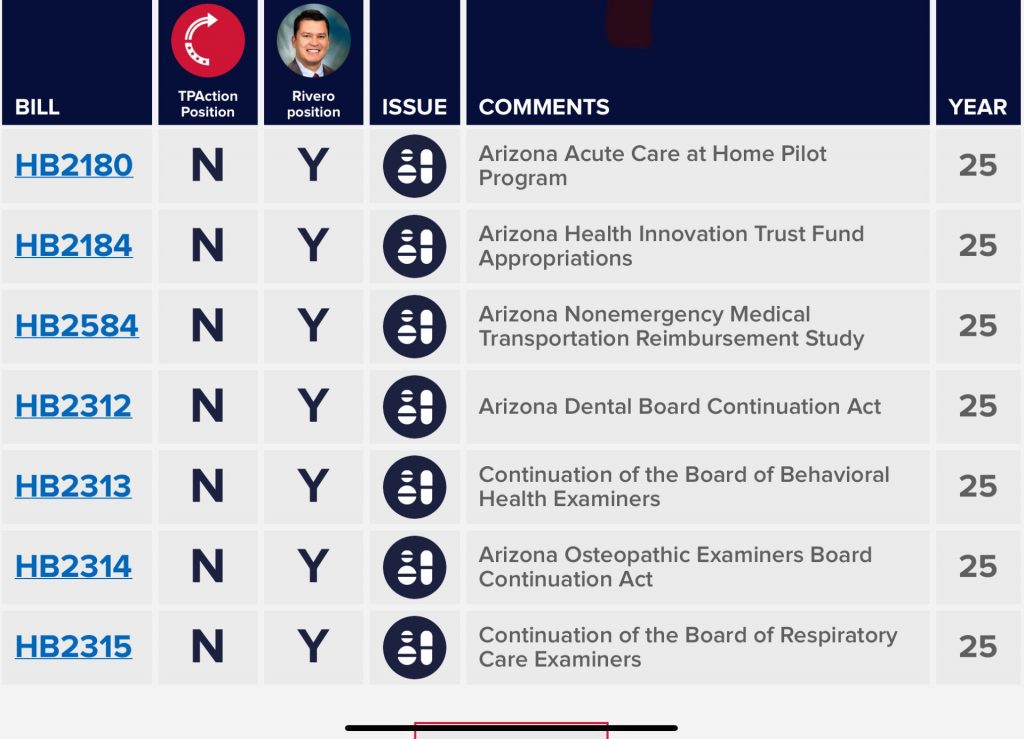Image resolution: width=1024 pixels, height=739 pixels.
Task: View bill HB2313 details
Action: click(x=74, y=486)
